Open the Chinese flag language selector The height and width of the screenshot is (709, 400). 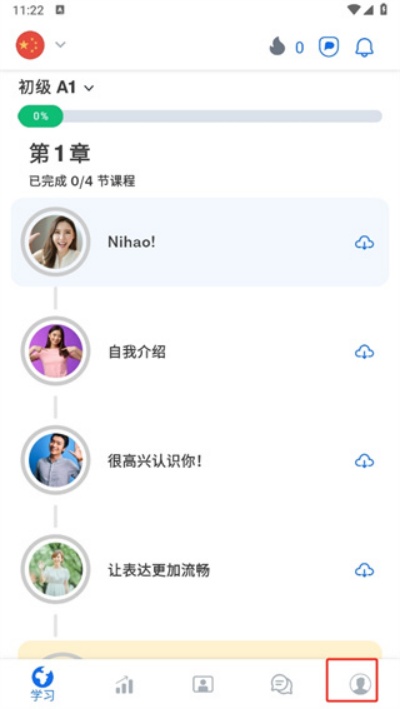click(41, 45)
